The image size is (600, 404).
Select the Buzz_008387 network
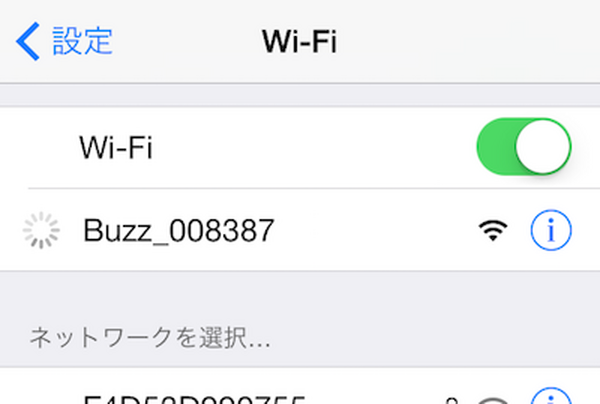(178, 232)
